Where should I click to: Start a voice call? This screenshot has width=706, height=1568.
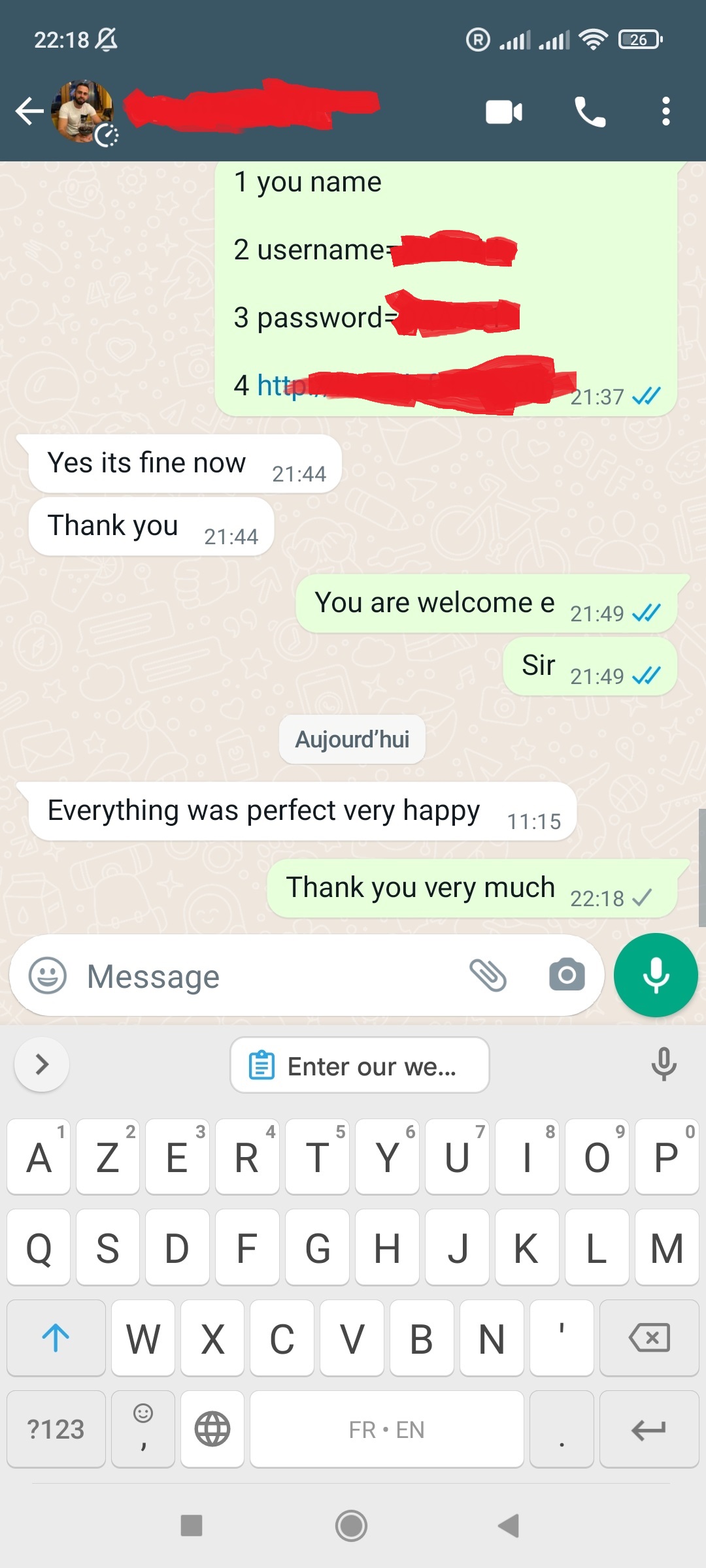(590, 112)
